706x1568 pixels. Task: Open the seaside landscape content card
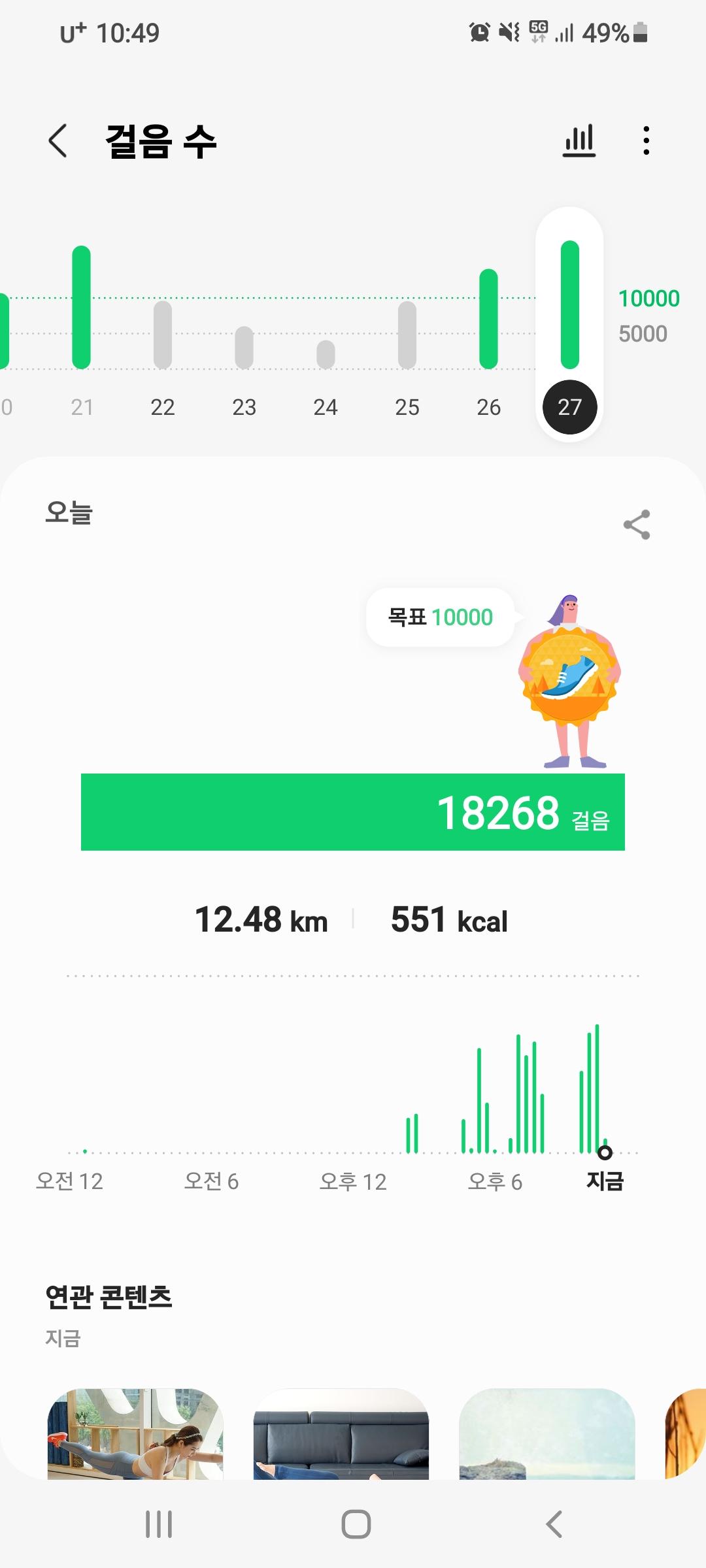[x=547, y=1433]
